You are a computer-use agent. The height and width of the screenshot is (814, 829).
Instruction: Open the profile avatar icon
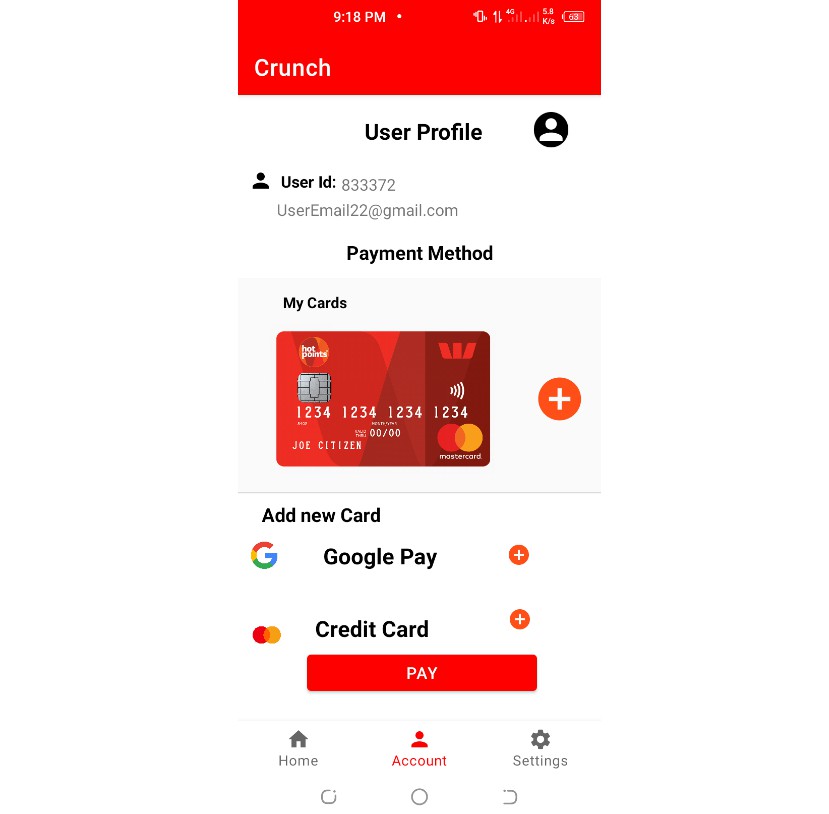550,130
